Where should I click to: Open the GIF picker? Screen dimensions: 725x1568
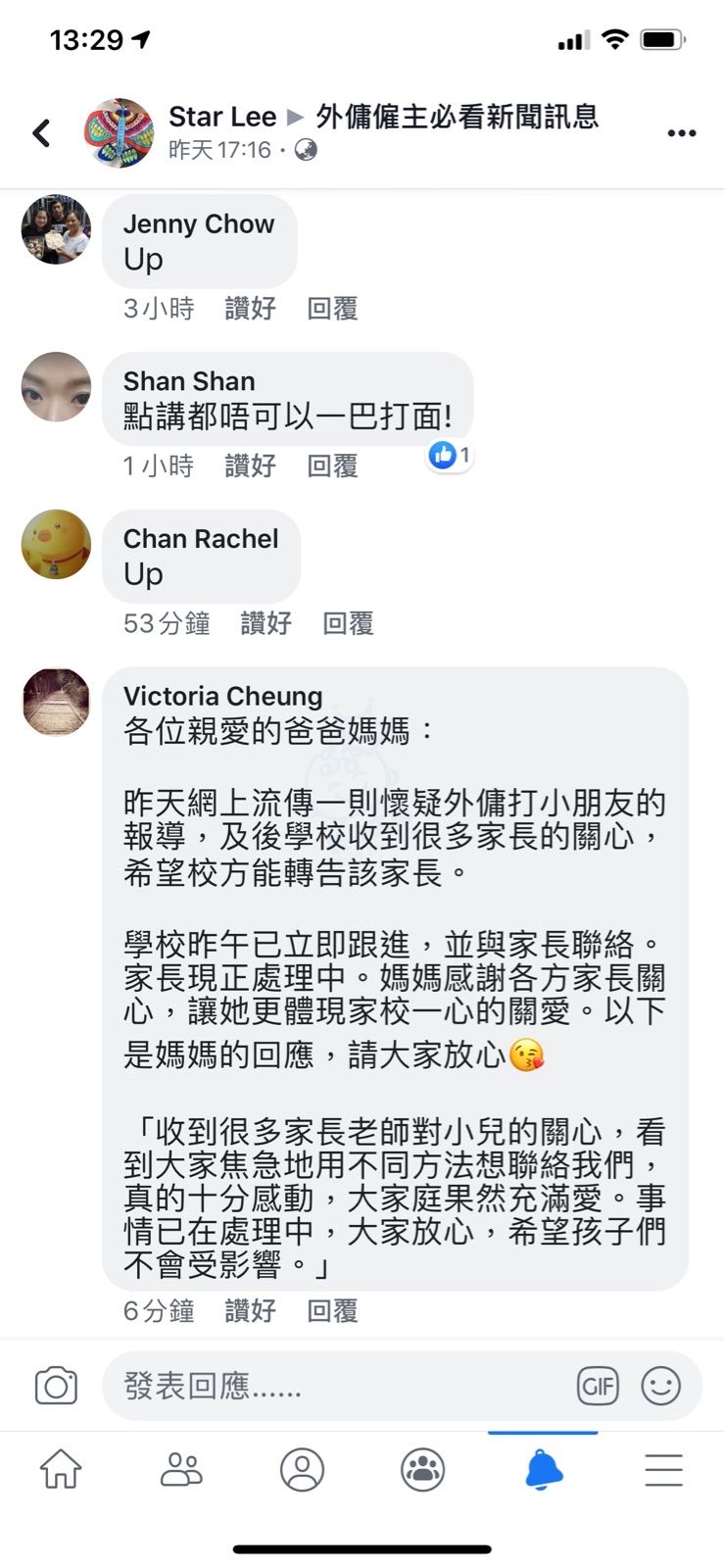coord(598,1386)
